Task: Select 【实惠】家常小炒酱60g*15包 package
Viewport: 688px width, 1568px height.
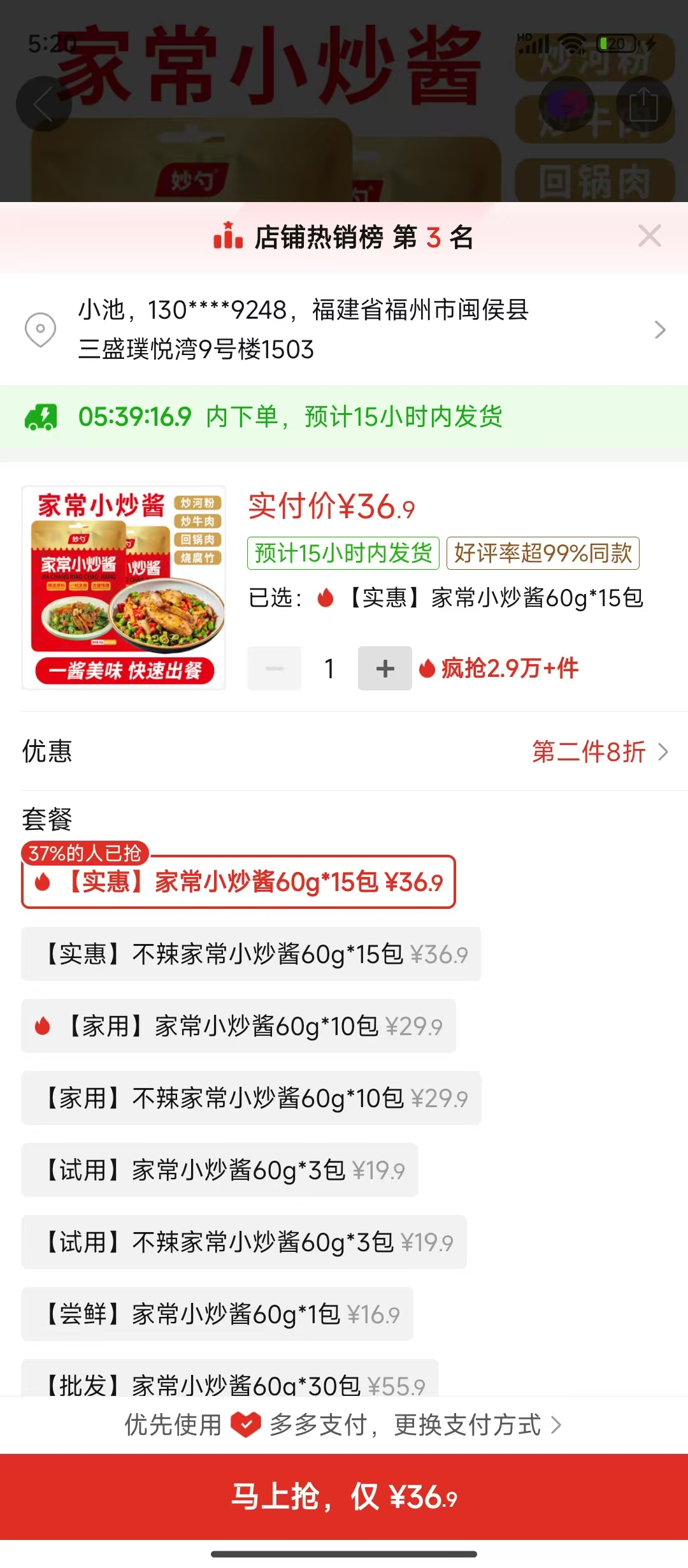Action: click(238, 882)
